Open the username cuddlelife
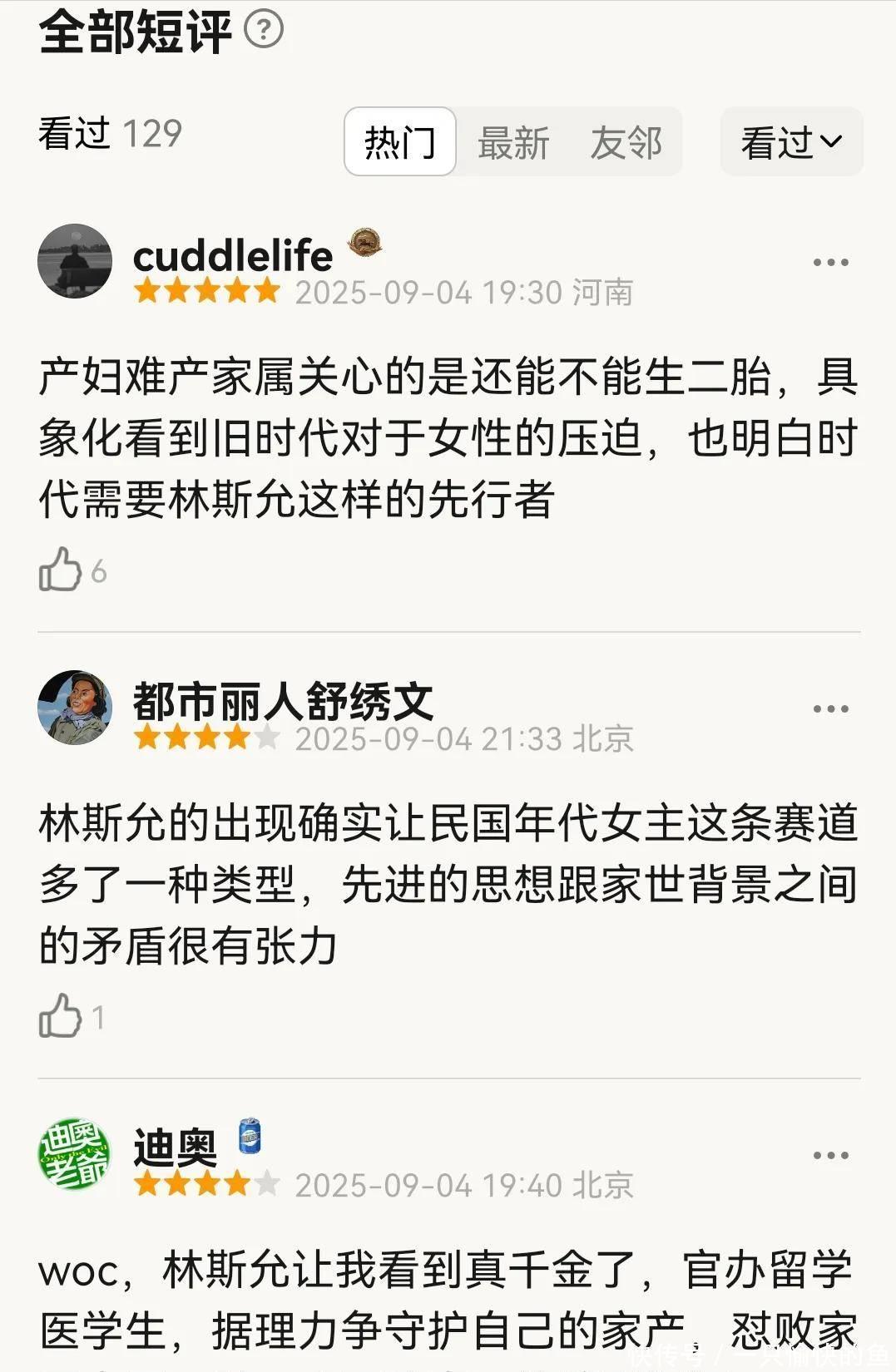896x1372 pixels. point(233,255)
